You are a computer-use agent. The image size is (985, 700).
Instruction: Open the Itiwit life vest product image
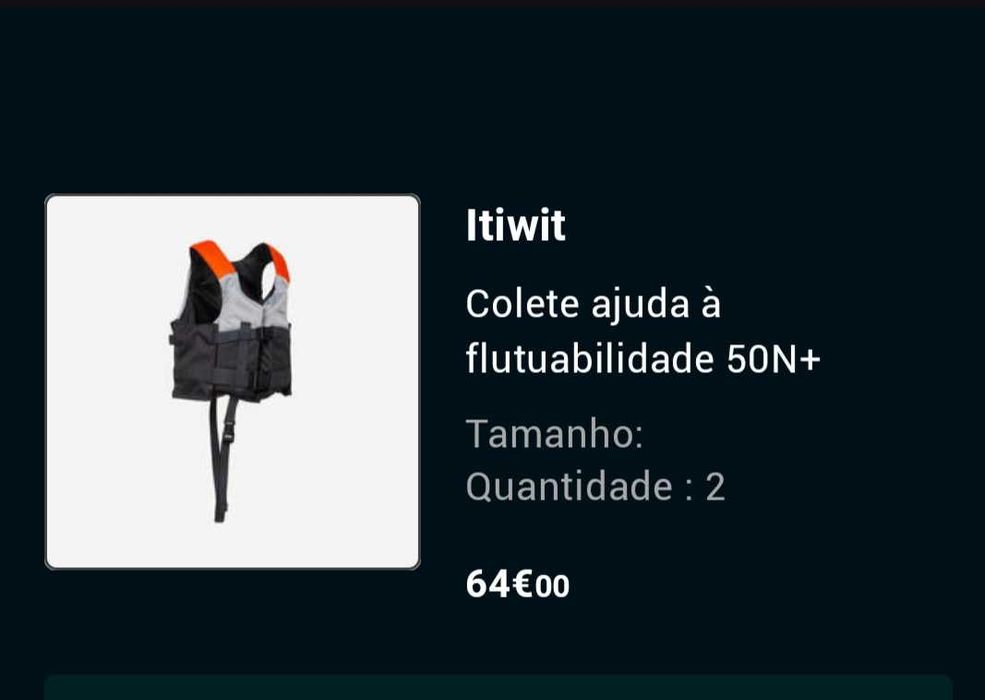click(232, 382)
